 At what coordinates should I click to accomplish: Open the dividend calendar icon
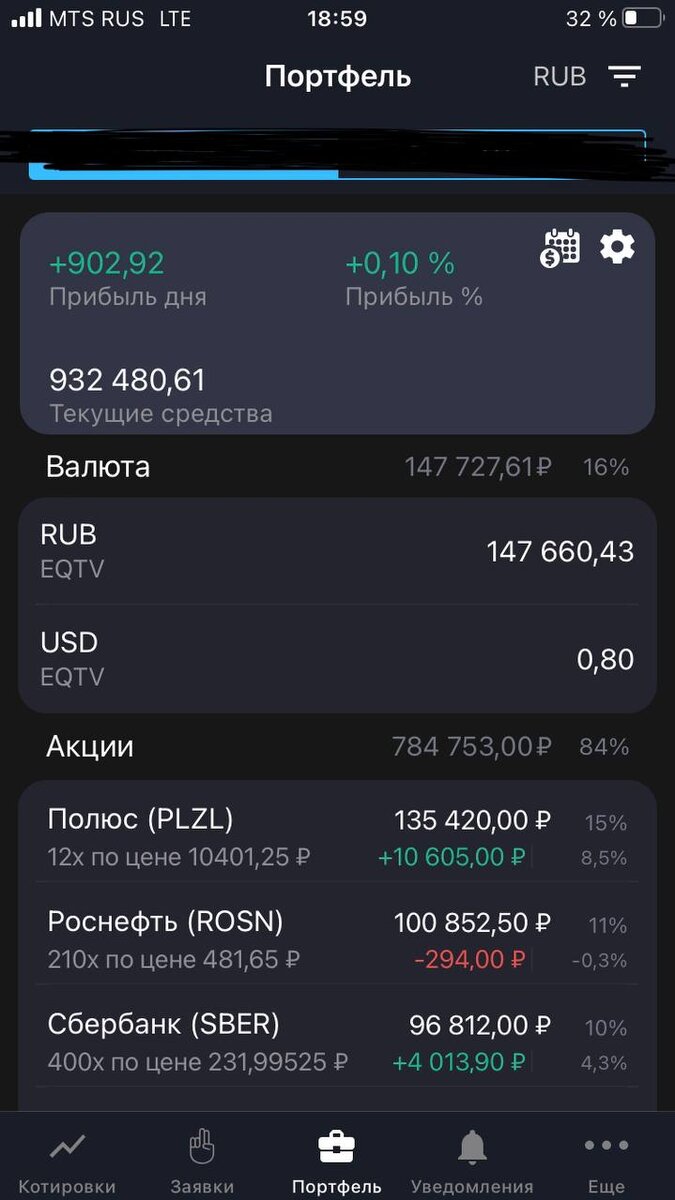pyautogui.click(x=560, y=247)
